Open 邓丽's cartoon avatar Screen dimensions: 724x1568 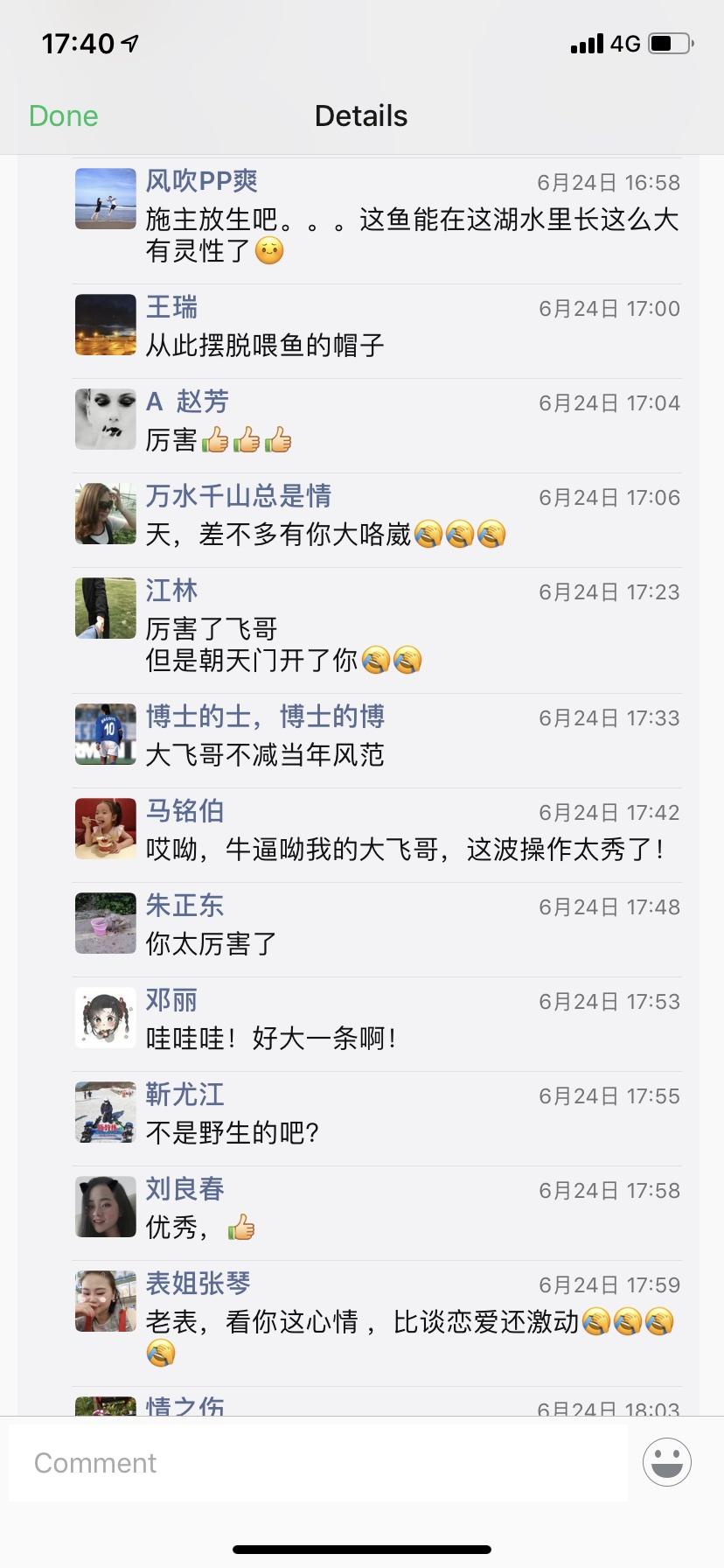click(106, 1018)
